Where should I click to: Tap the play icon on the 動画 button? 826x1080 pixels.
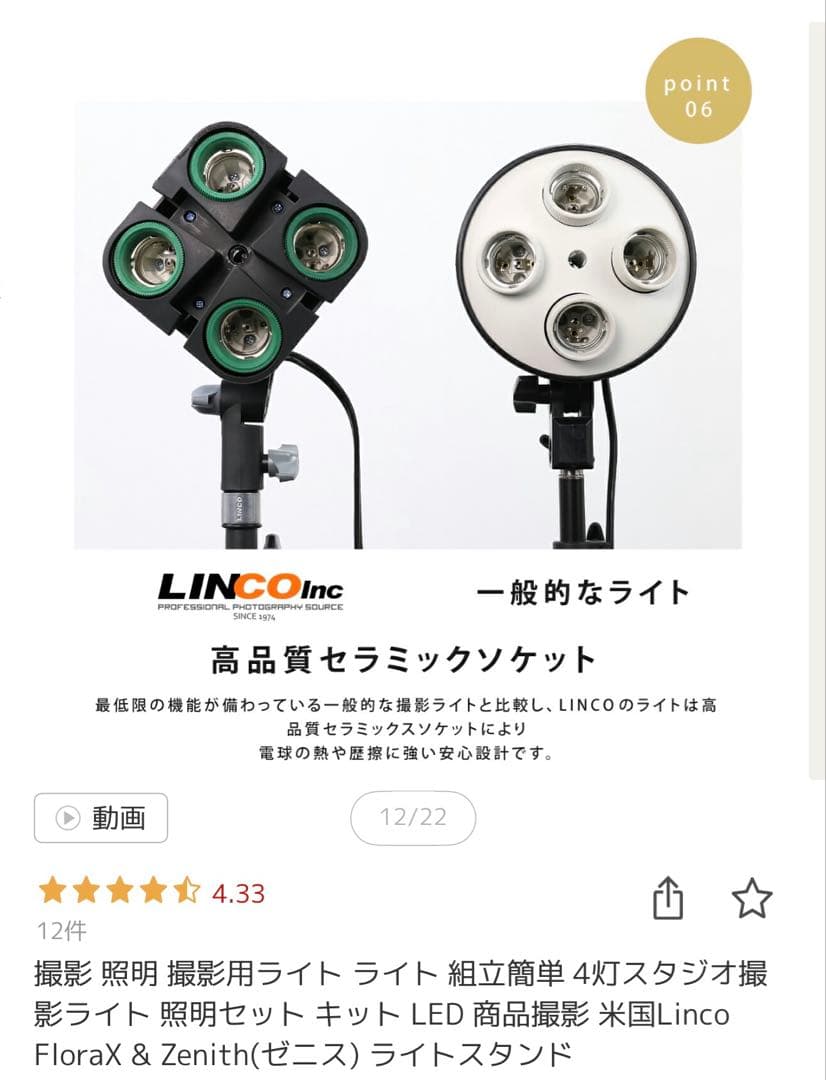tap(66, 818)
